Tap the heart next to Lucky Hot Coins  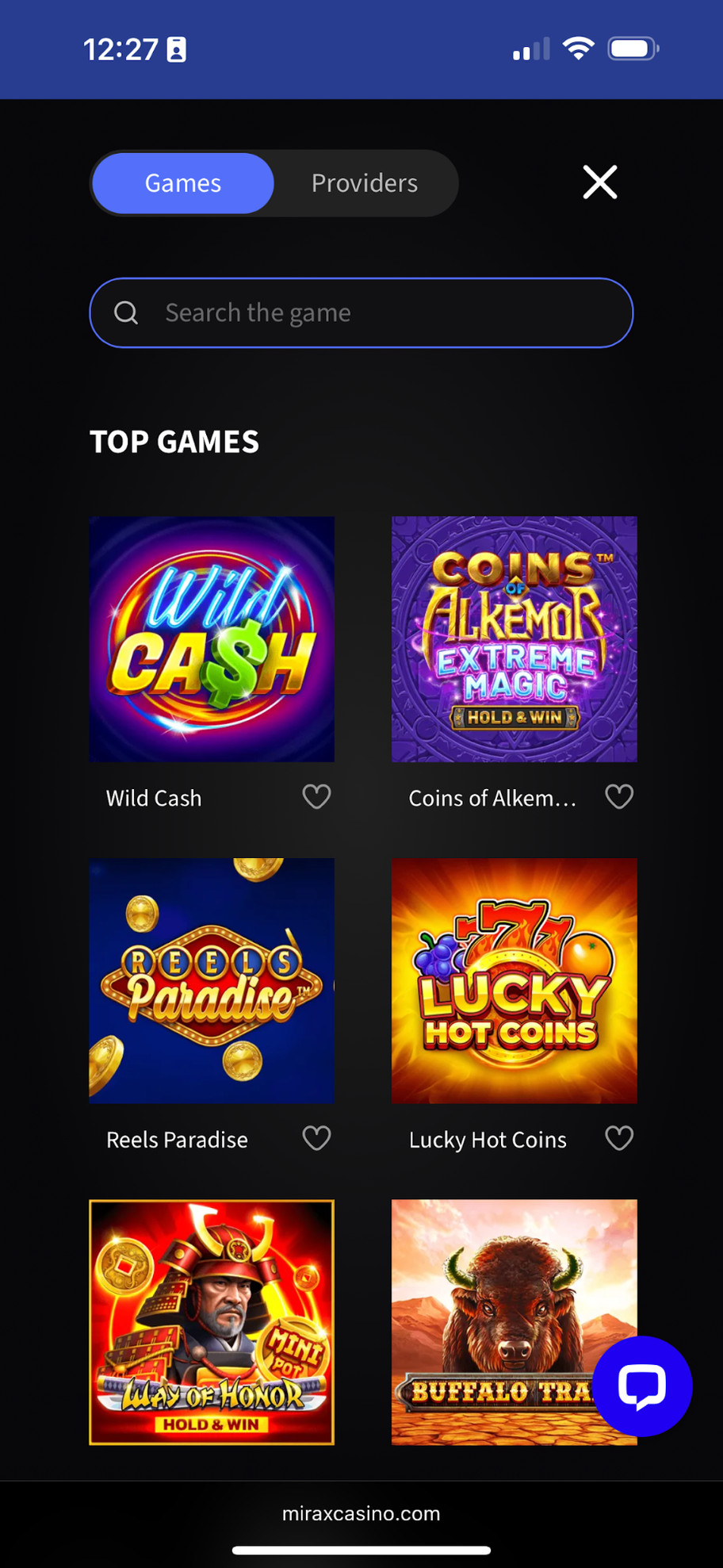click(619, 1138)
